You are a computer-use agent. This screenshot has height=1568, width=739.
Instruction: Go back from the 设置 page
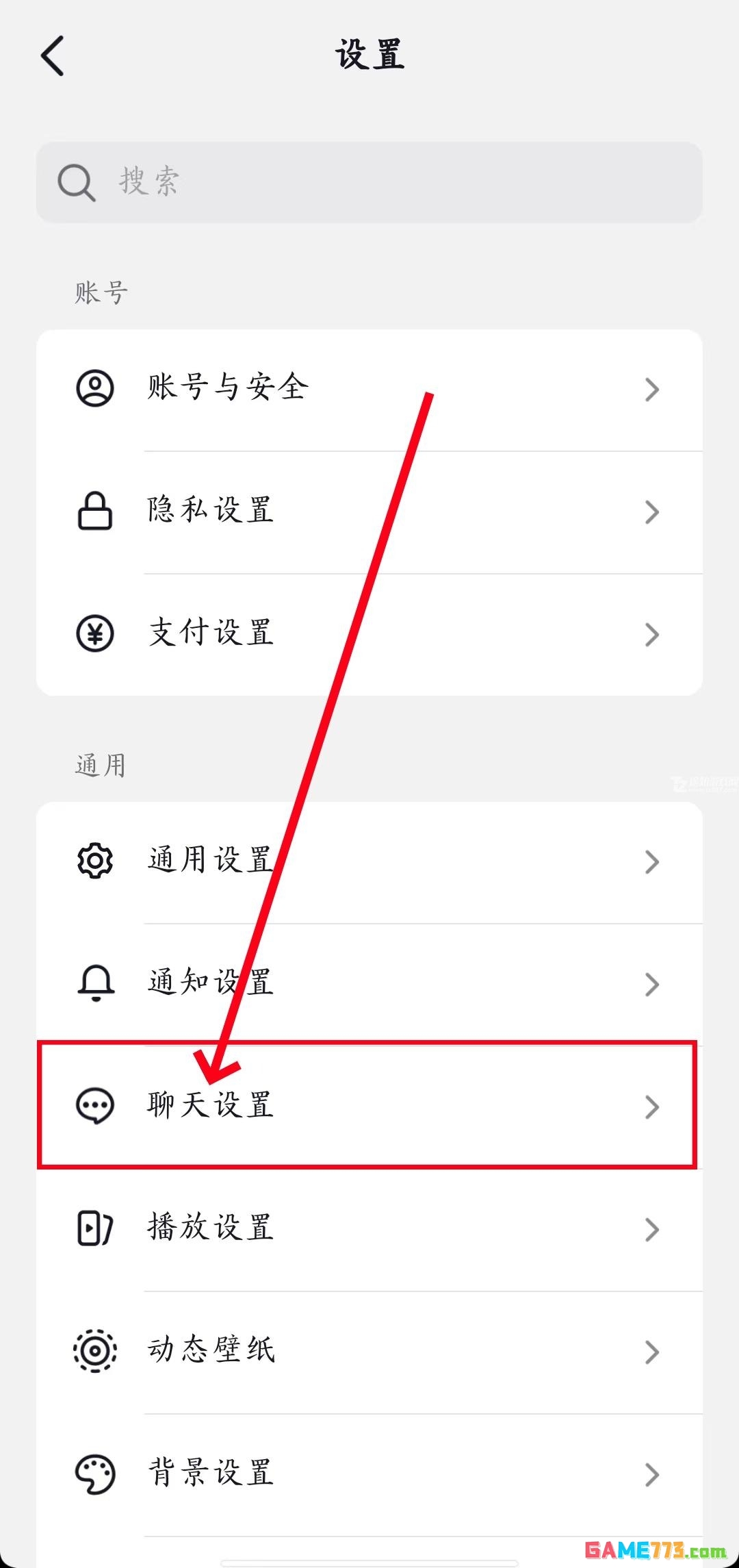[53, 55]
